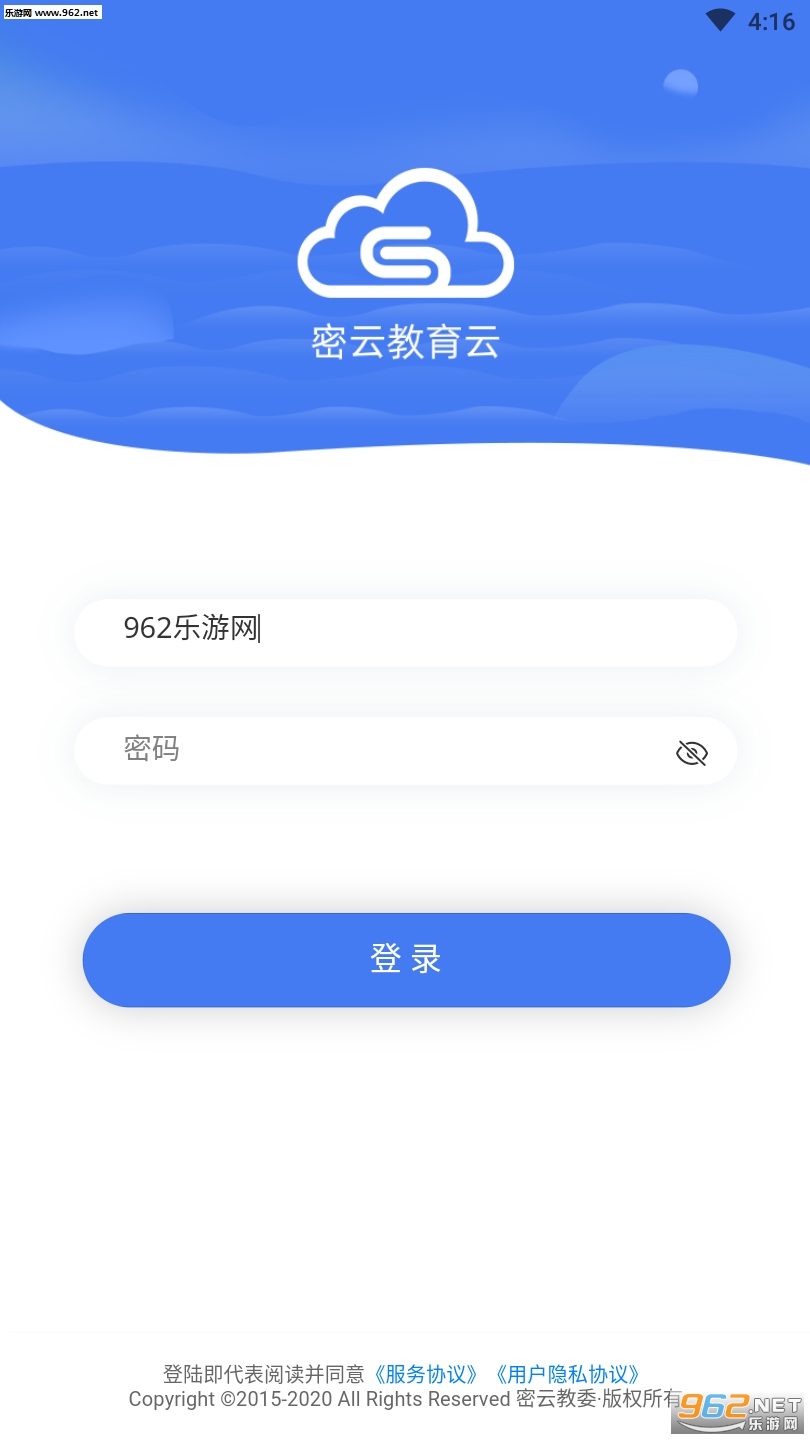
Task: Open the 《用户隐私协议》 link
Action: [568, 1374]
